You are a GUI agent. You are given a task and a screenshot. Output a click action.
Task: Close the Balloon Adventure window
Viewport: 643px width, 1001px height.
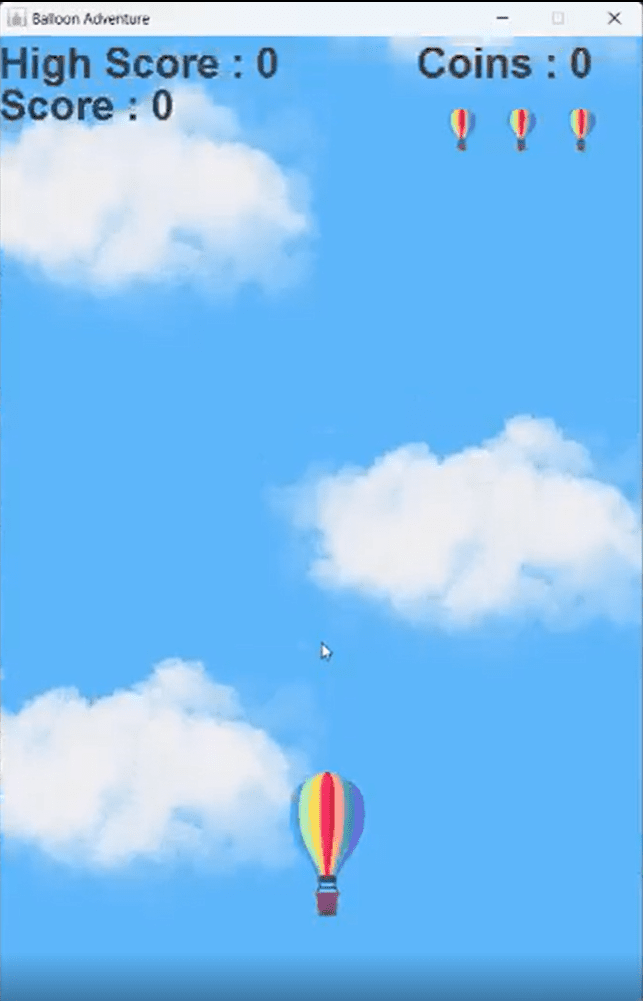click(613, 18)
